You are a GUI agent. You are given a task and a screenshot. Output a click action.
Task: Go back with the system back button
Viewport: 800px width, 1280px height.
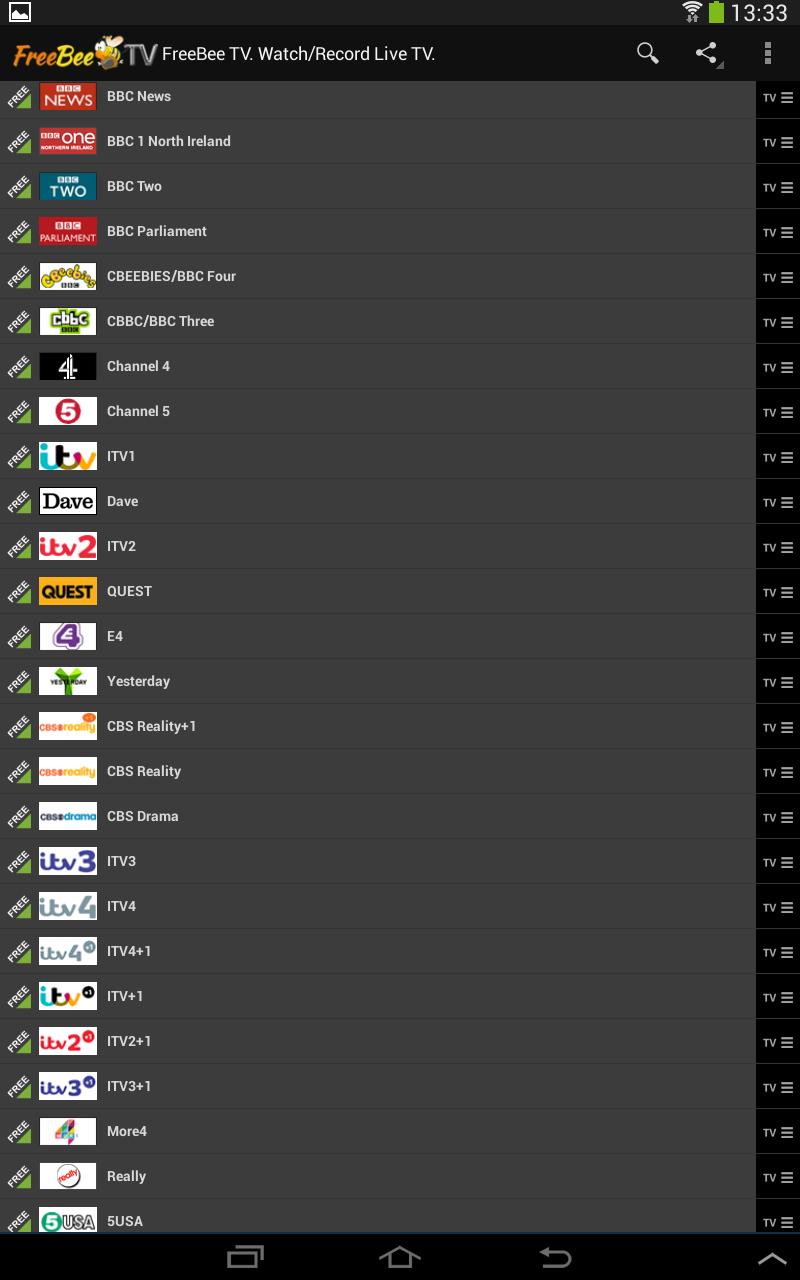click(x=555, y=1257)
